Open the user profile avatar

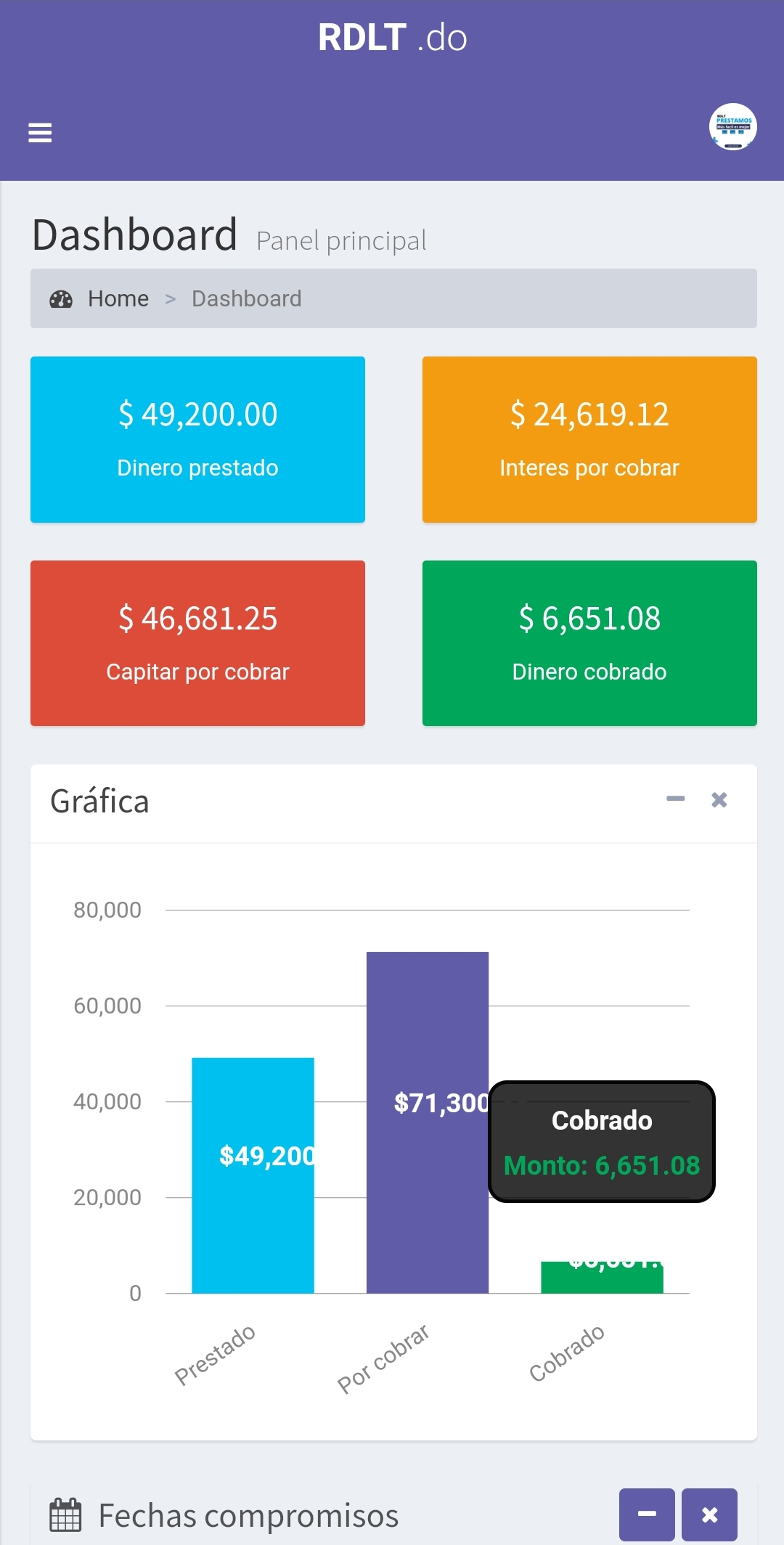[x=732, y=127]
